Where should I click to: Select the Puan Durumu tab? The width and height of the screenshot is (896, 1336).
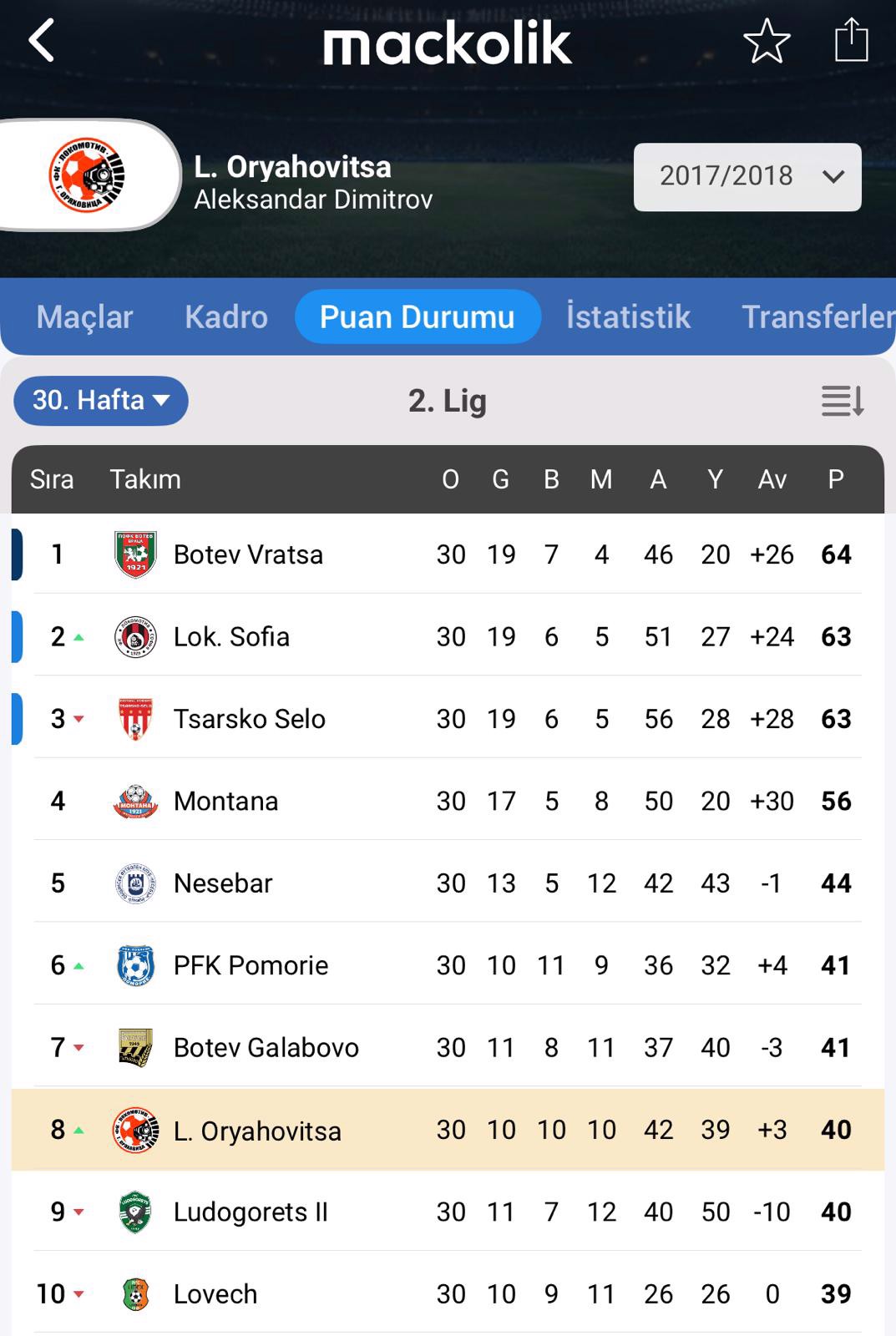(x=417, y=317)
